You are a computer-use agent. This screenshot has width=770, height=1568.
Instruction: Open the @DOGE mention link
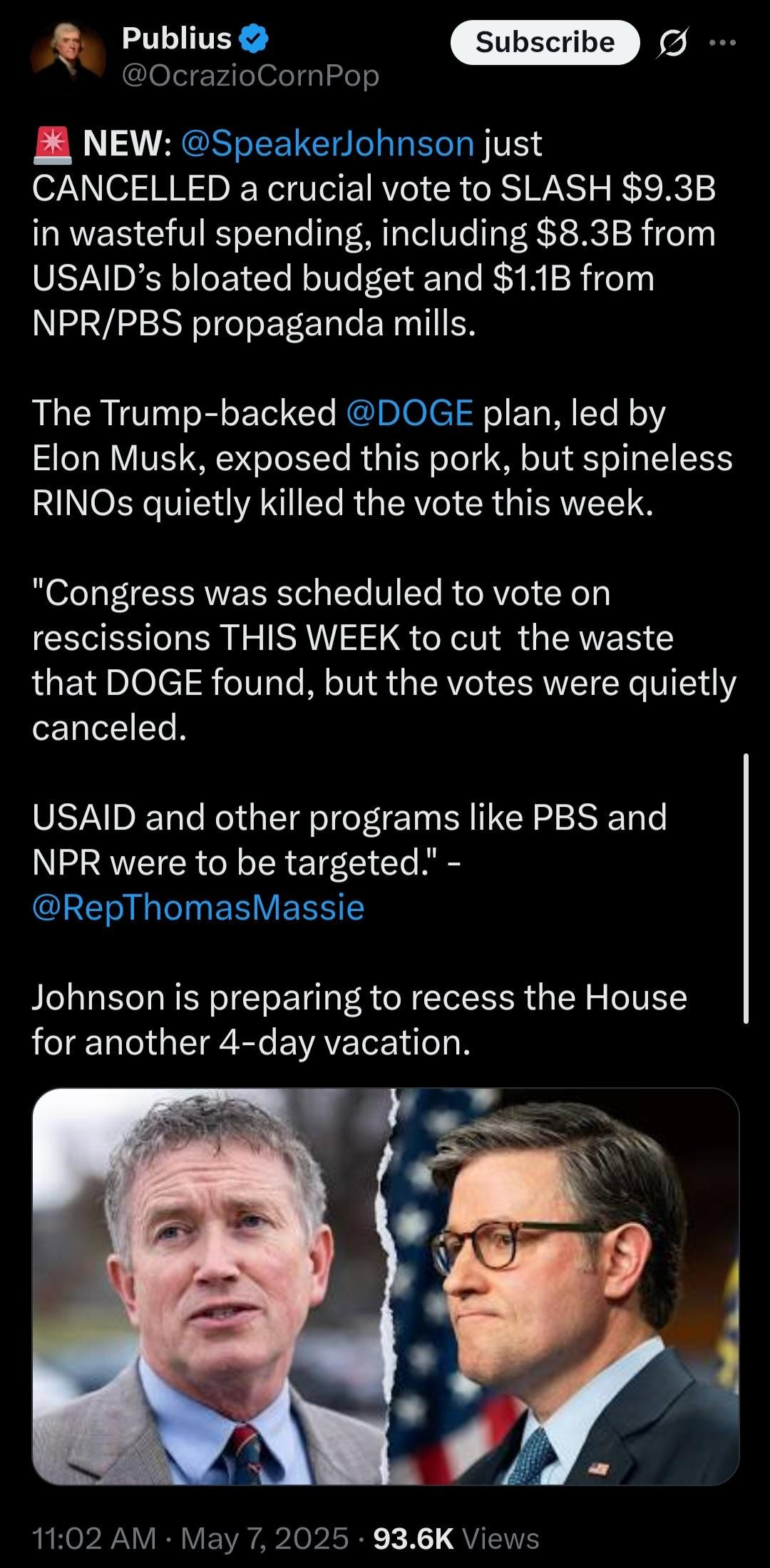click(409, 413)
